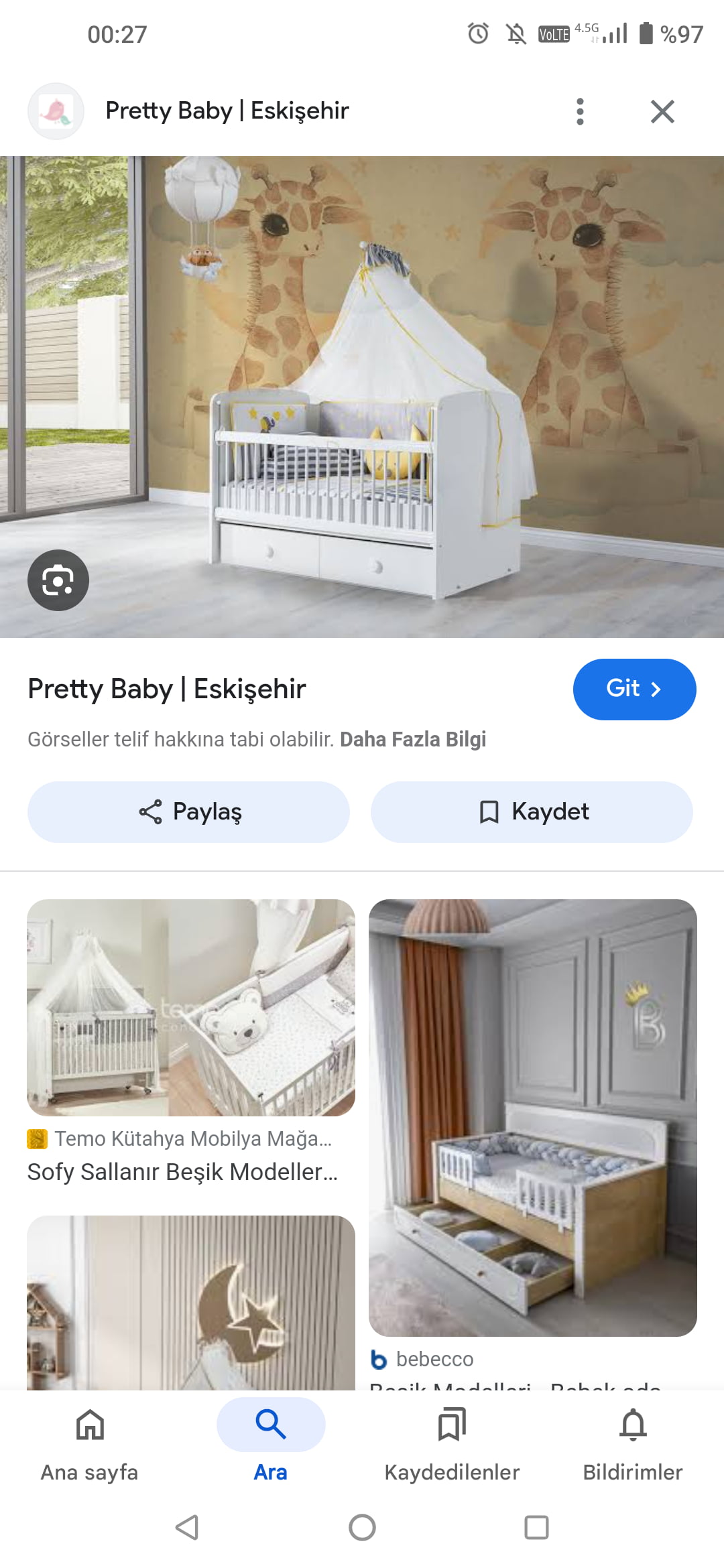This screenshot has width=724, height=1568.
Task: Go to the Ana sayfa tab
Action: [90, 1441]
